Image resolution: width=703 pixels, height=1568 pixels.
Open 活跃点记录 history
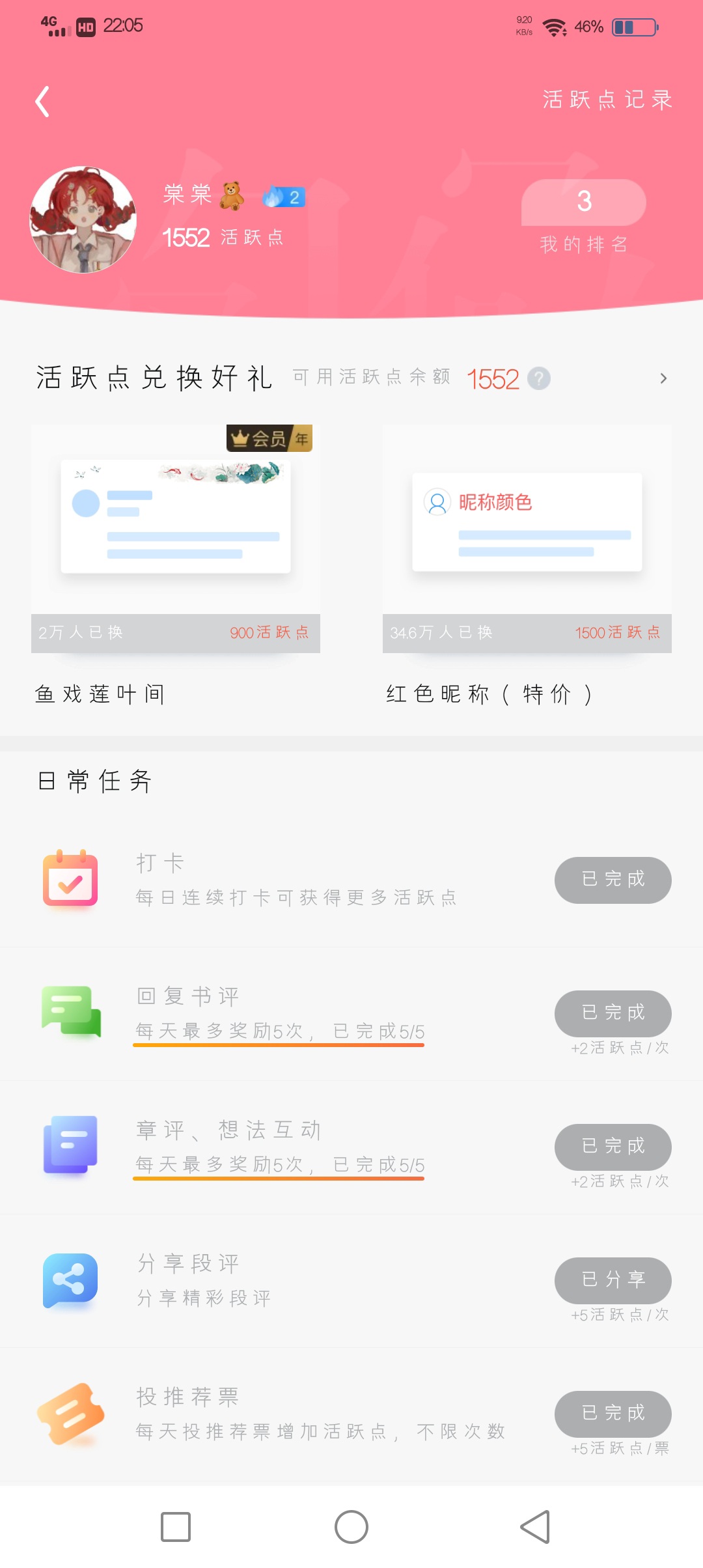(607, 100)
